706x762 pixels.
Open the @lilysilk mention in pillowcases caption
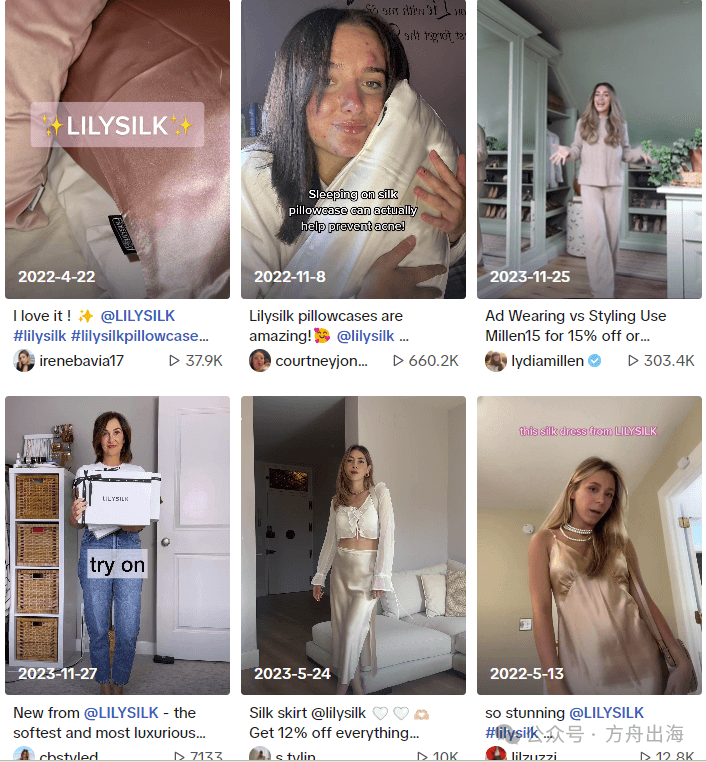(x=365, y=336)
